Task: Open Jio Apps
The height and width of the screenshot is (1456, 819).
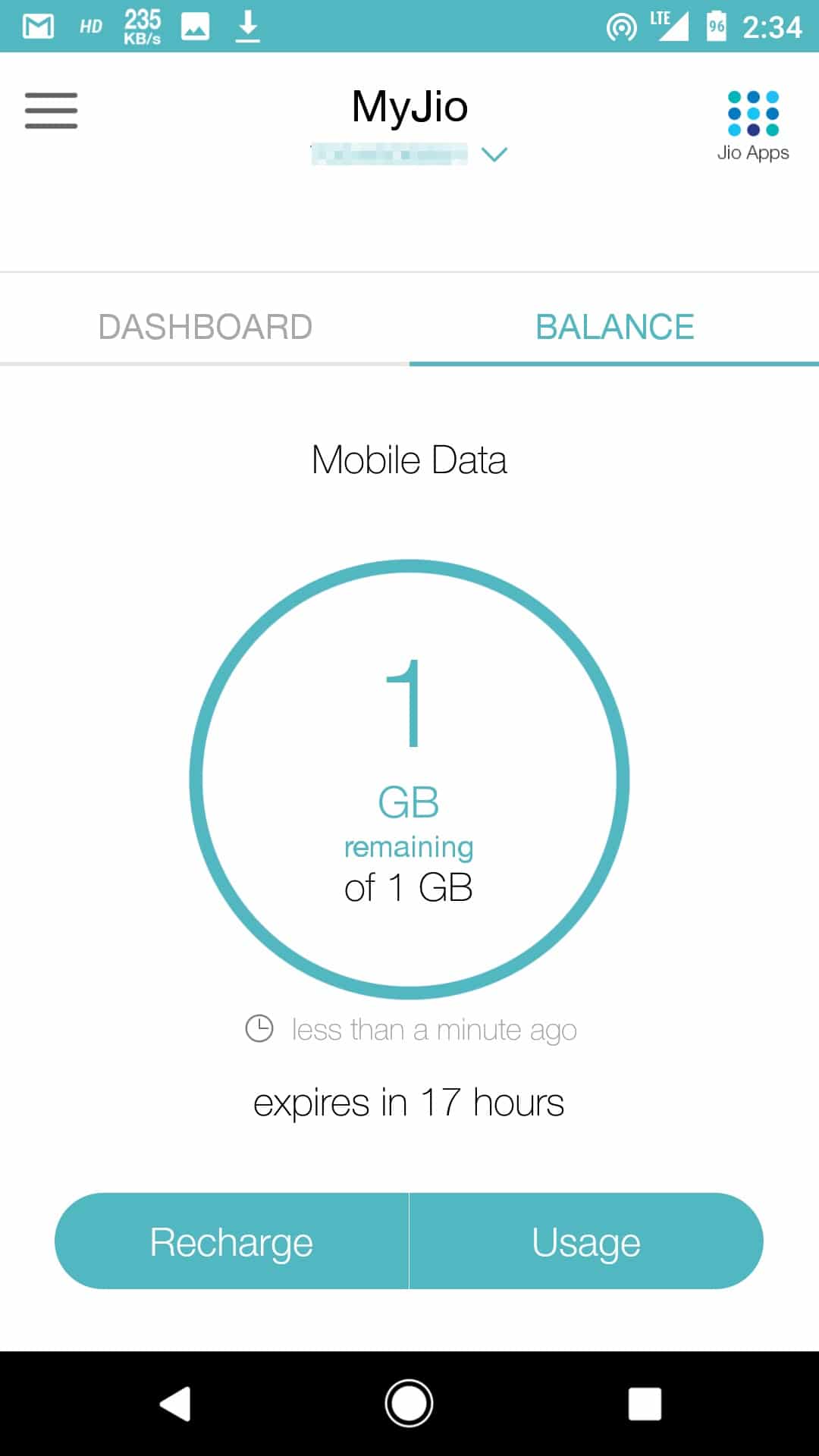Action: point(753,126)
